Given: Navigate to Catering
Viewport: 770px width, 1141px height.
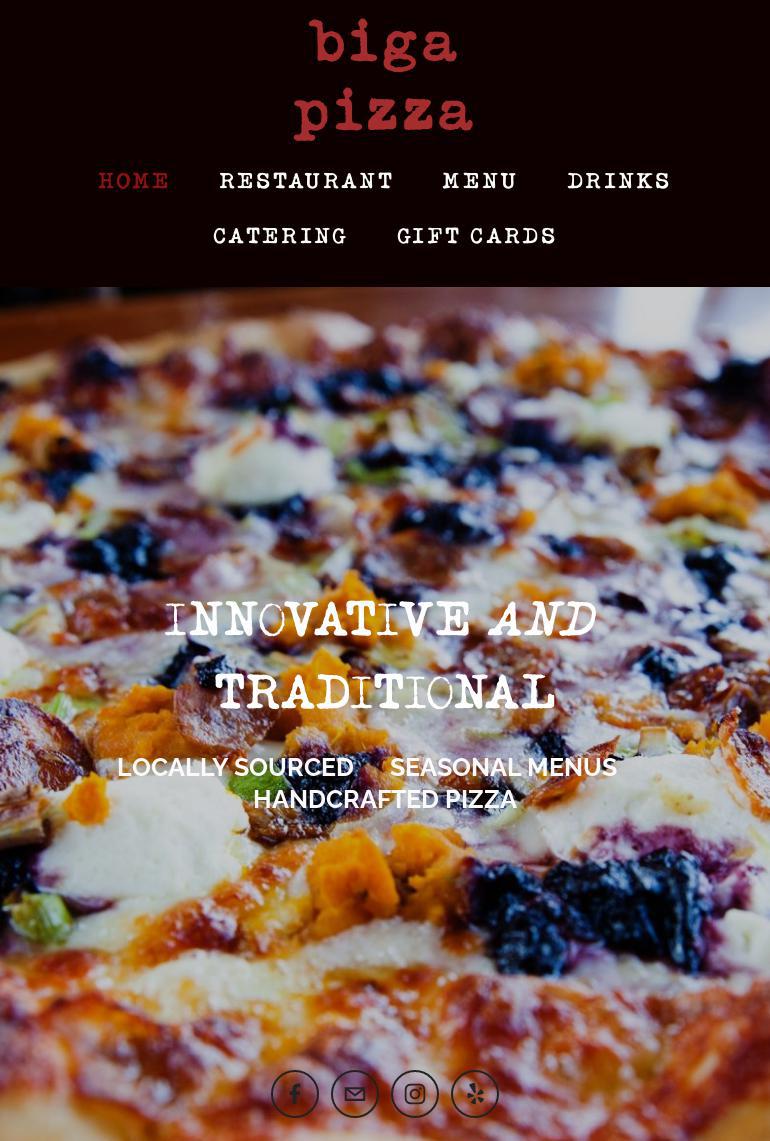Looking at the screenshot, I should [x=280, y=237].
